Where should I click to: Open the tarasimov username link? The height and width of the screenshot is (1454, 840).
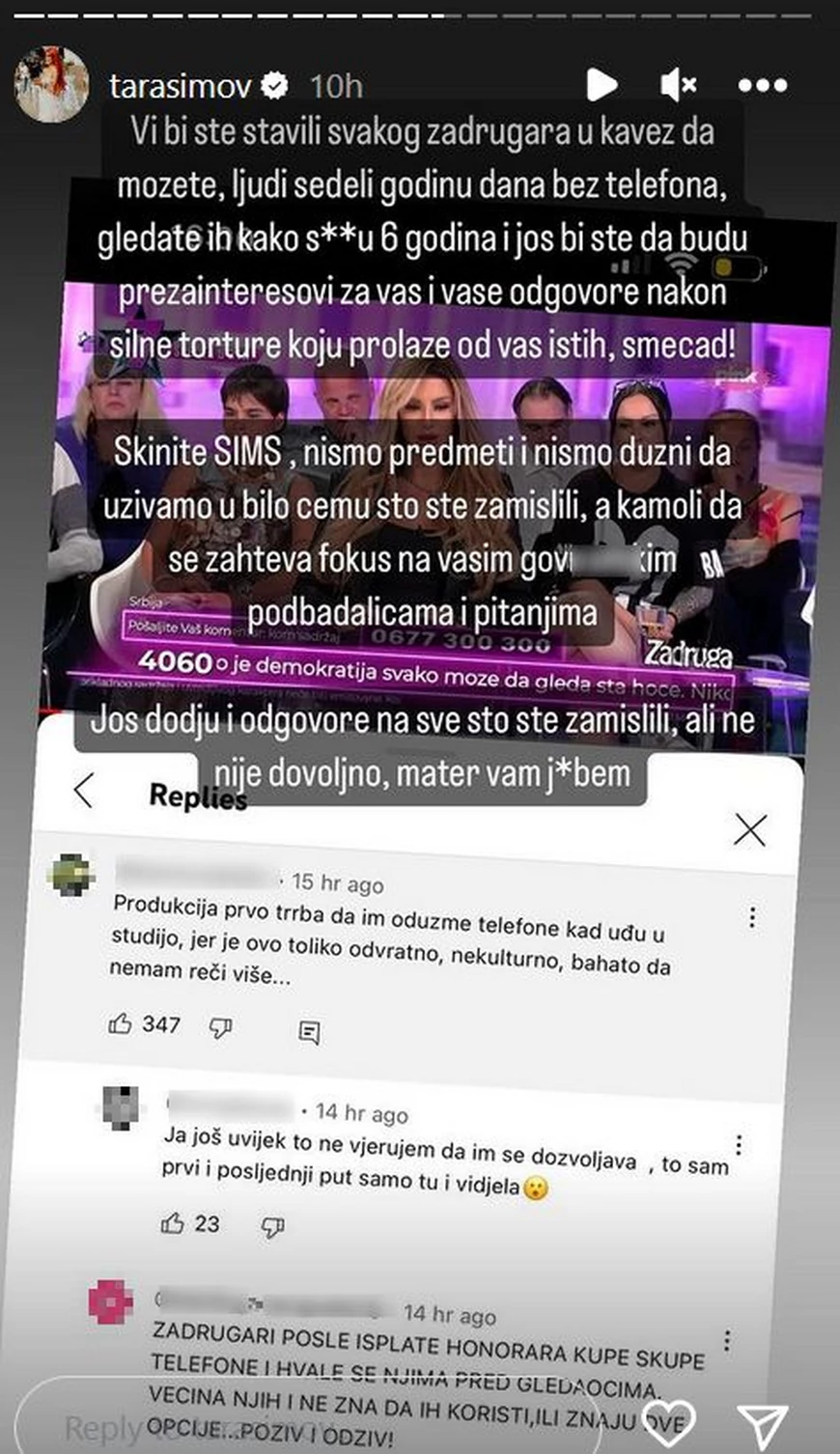click(x=181, y=87)
